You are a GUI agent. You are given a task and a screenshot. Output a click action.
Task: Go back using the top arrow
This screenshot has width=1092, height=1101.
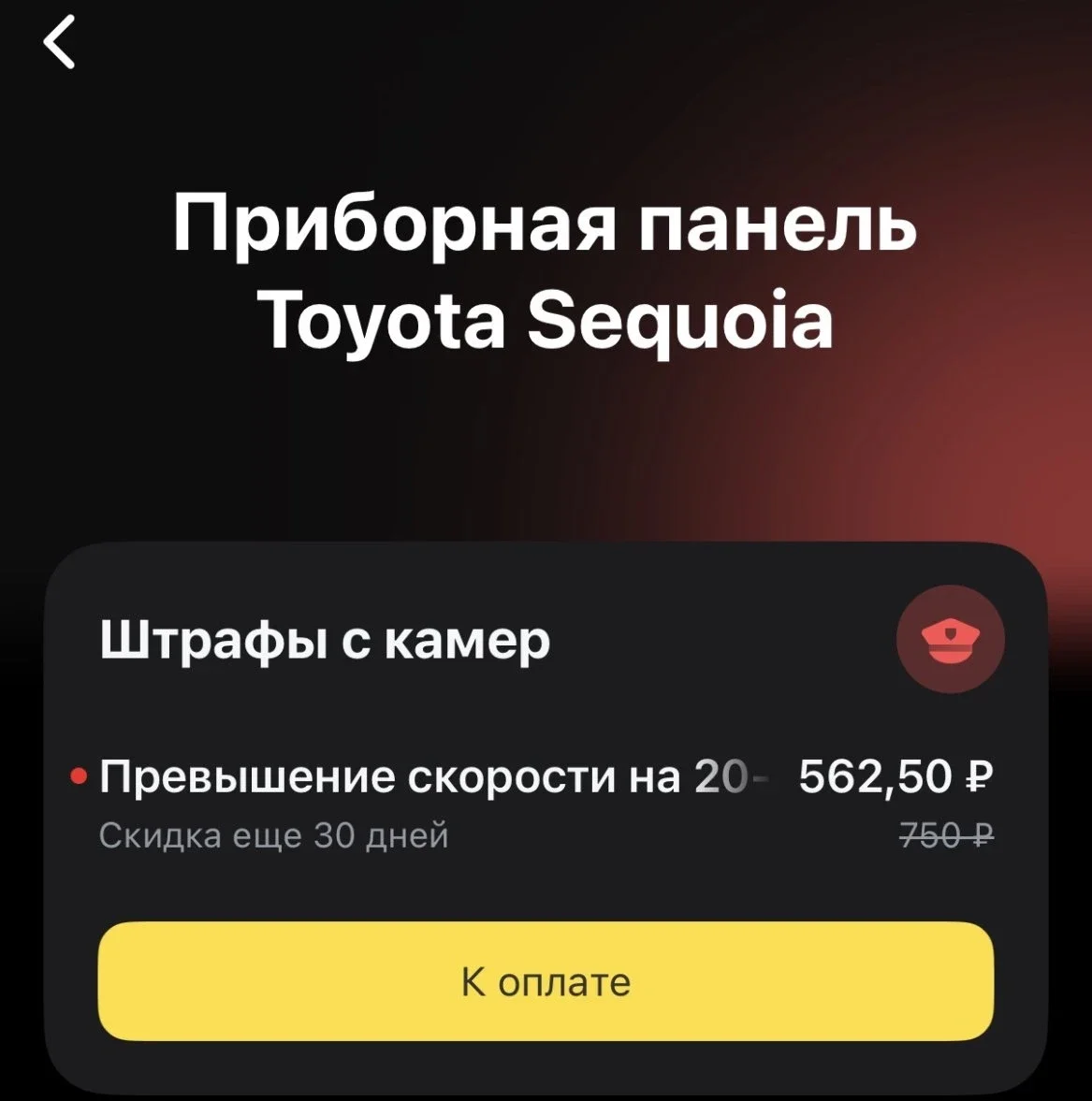tap(60, 43)
